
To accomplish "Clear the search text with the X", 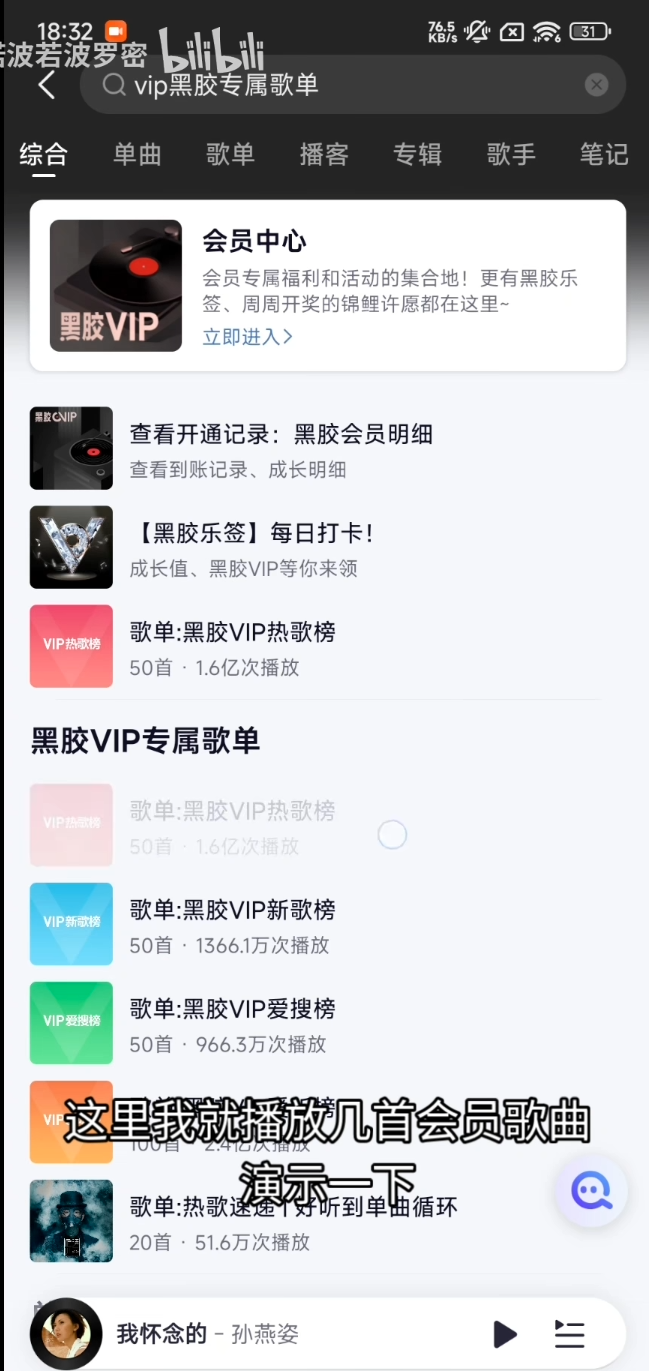I will (x=596, y=85).
